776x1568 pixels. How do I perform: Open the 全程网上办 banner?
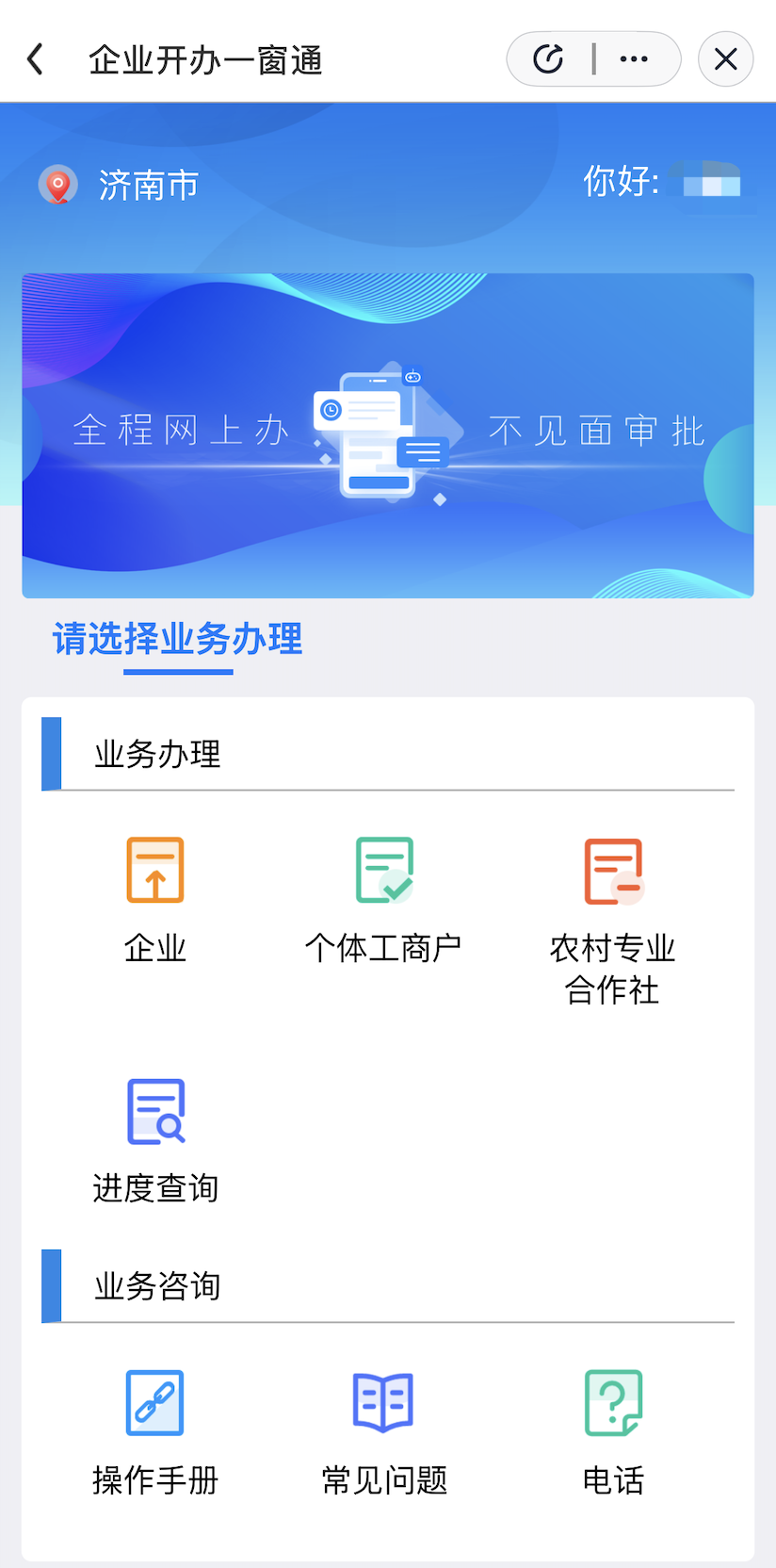pyautogui.click(x=387, y=435)
